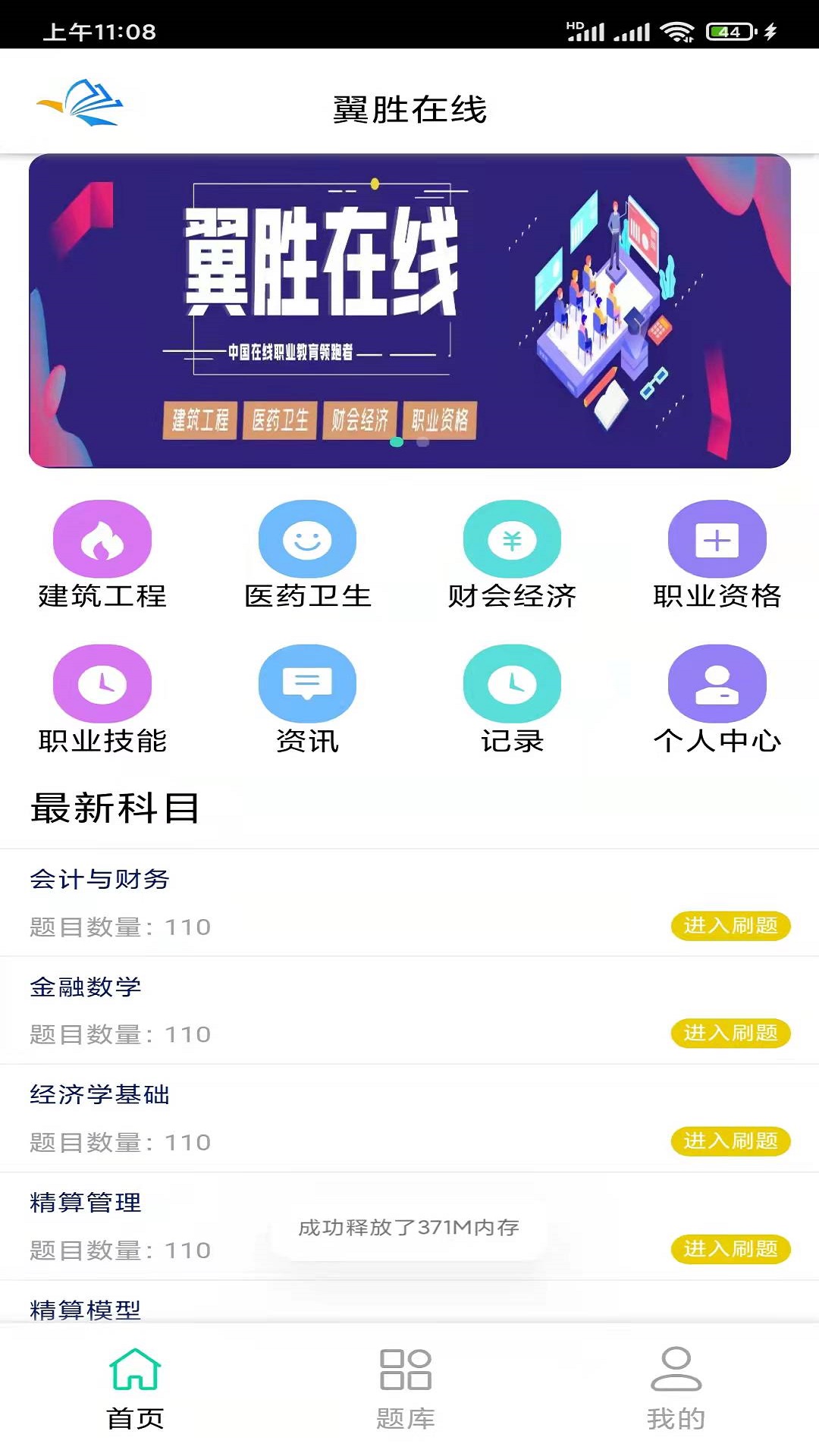Viewport: 819px width, 1456px height.
Task: Open the 资讯 news section
Action: pyautogui.click(x=307, y=699)
